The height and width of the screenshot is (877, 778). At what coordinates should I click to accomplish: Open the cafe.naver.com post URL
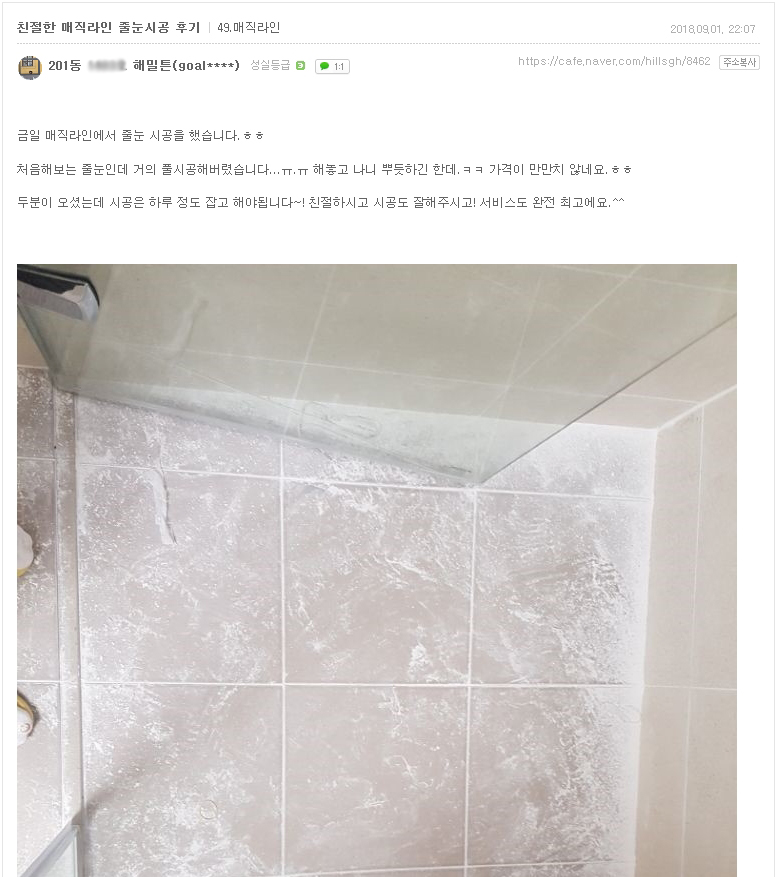pos(613,62)
